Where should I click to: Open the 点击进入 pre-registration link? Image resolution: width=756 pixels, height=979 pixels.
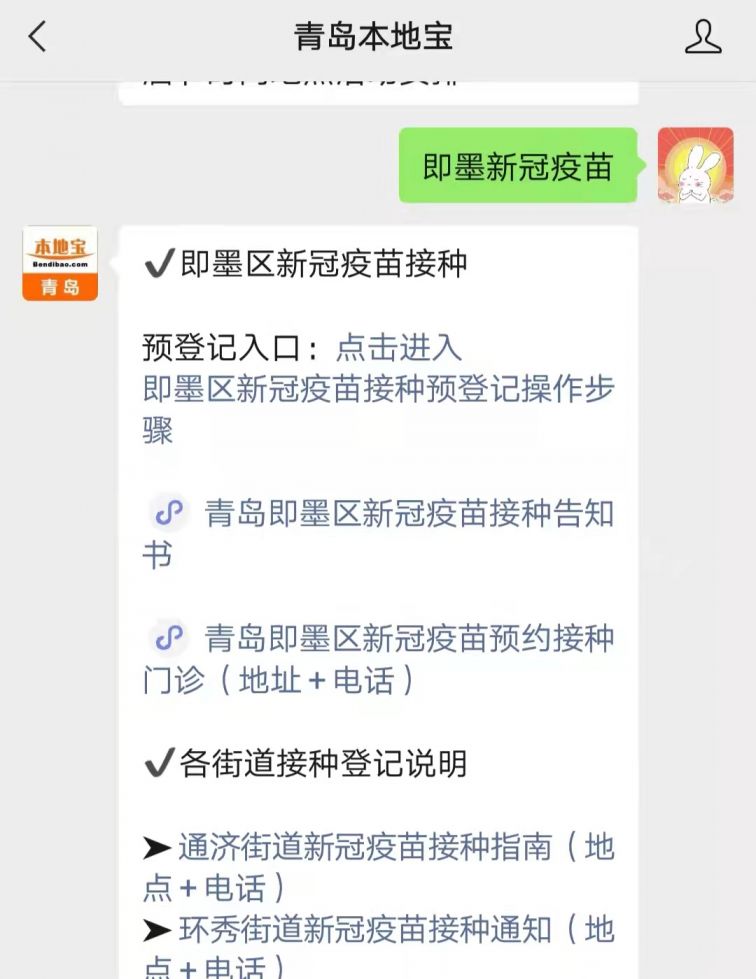(399, 347)
